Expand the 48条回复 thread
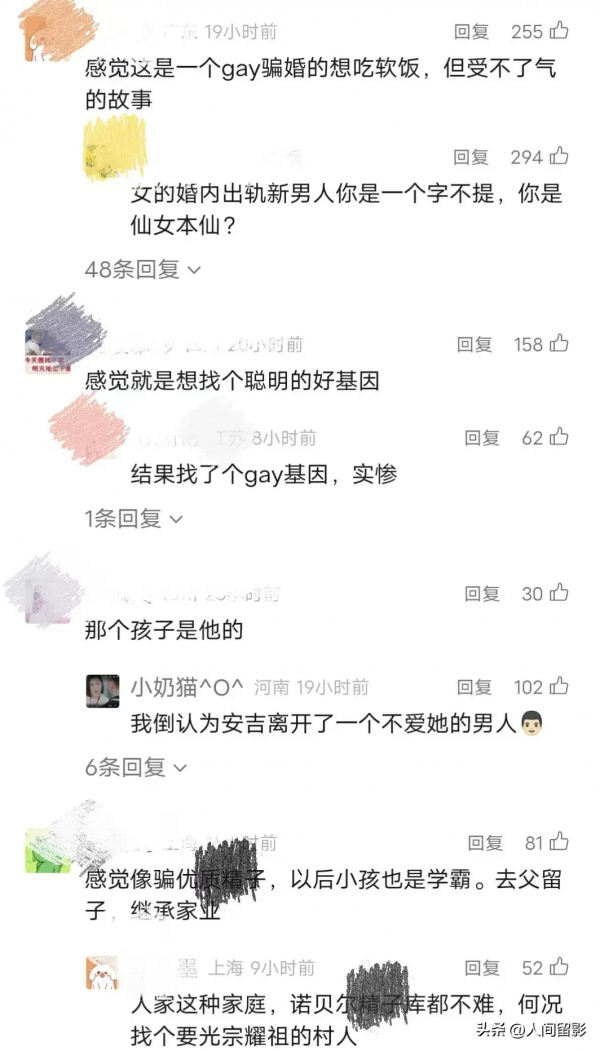The width and height of the screenshot is (600, 1051). 143,269
